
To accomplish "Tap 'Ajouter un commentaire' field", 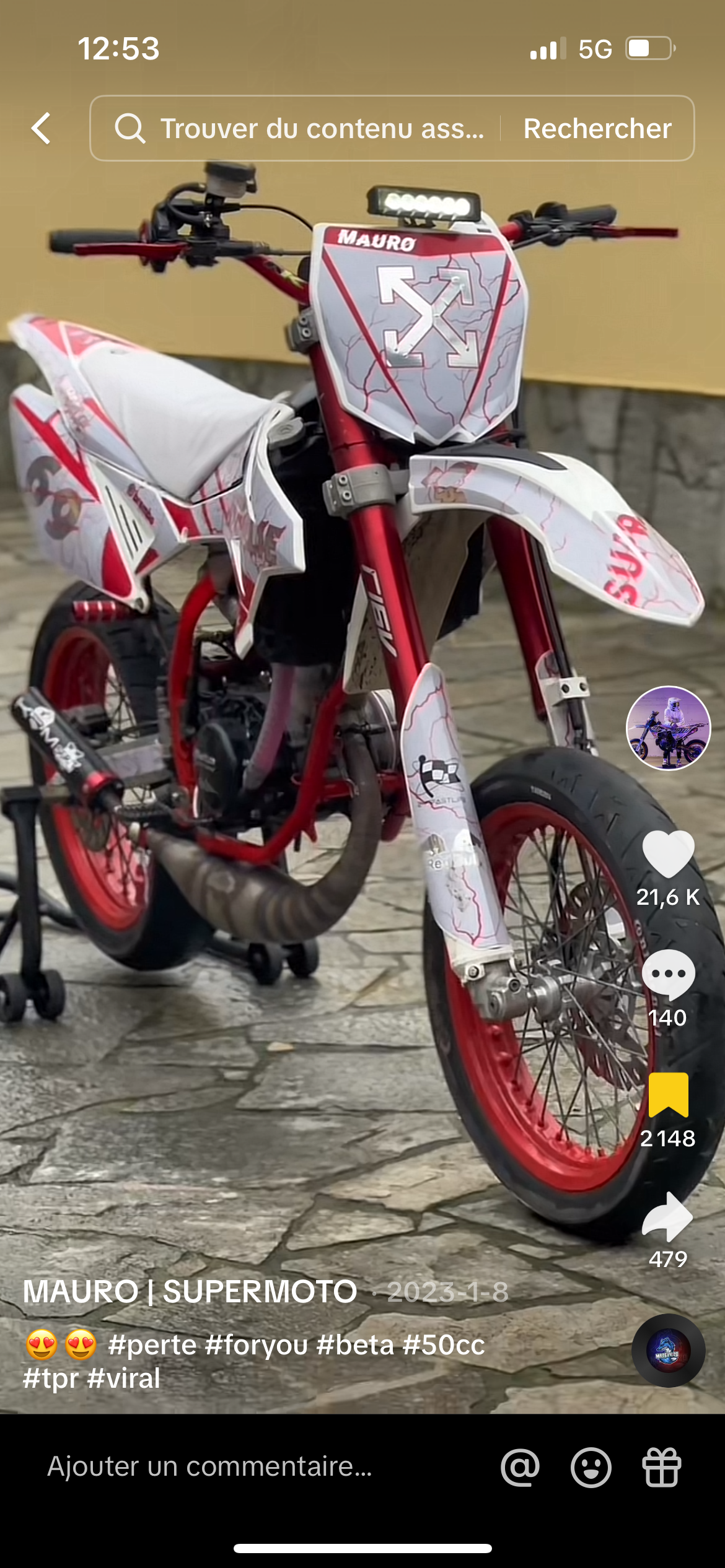I will [211, 1466].
